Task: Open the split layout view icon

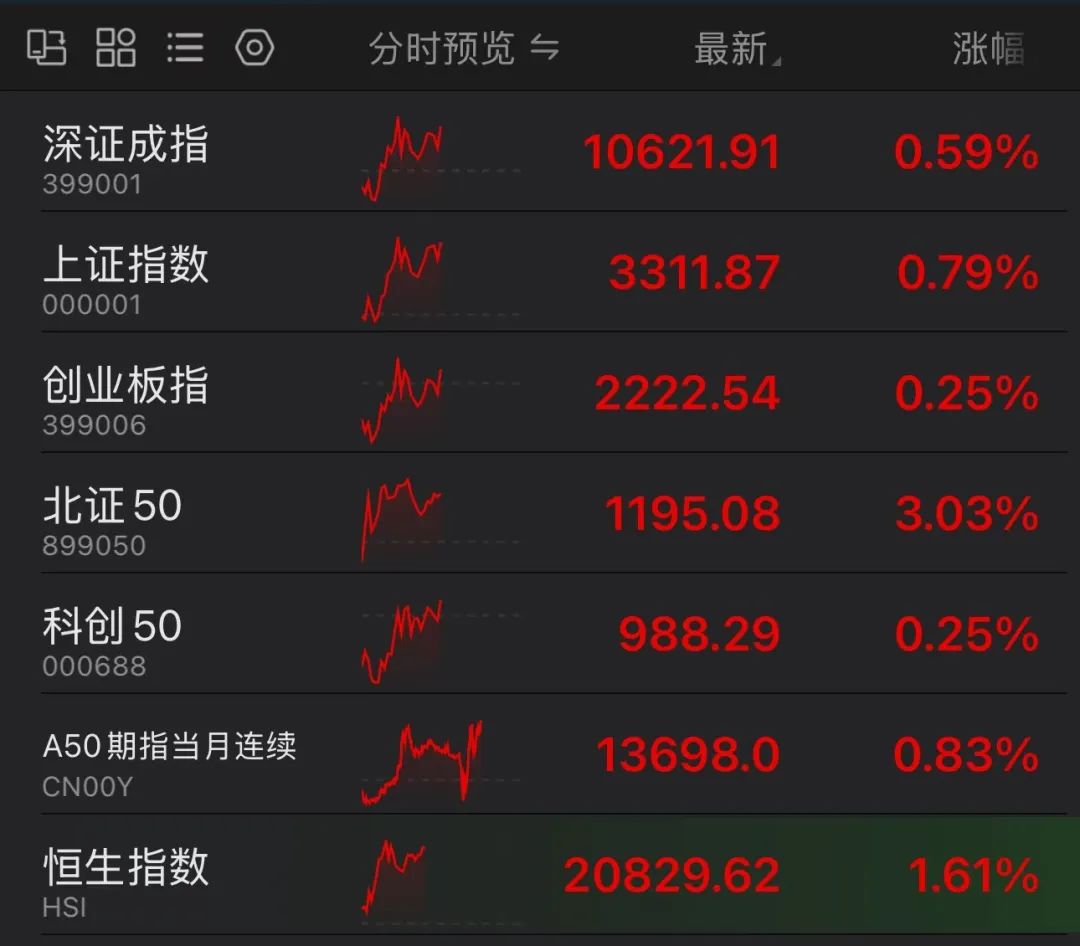Action: coord(46,47)
